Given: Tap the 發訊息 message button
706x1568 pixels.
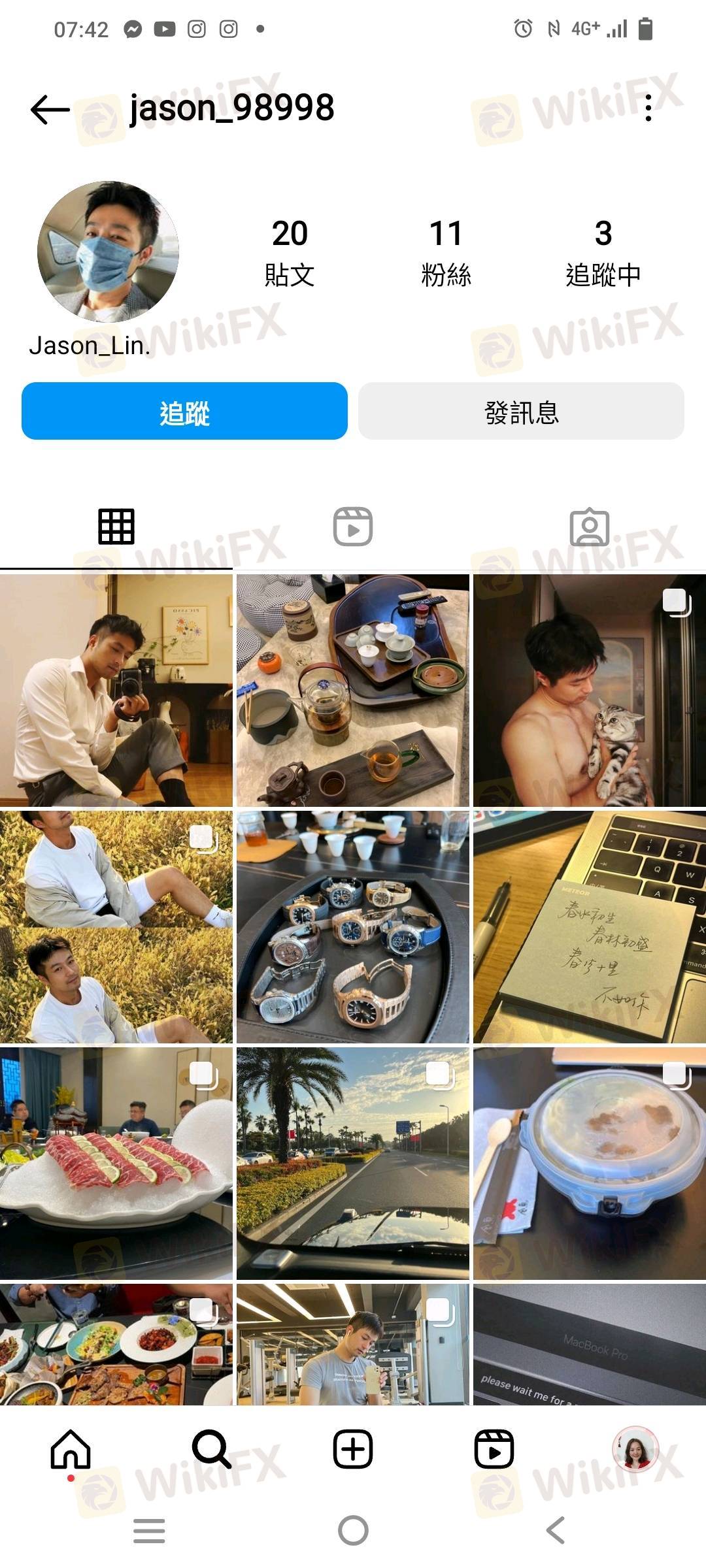Looking at the screenshot, I should (x=521, y=411).
